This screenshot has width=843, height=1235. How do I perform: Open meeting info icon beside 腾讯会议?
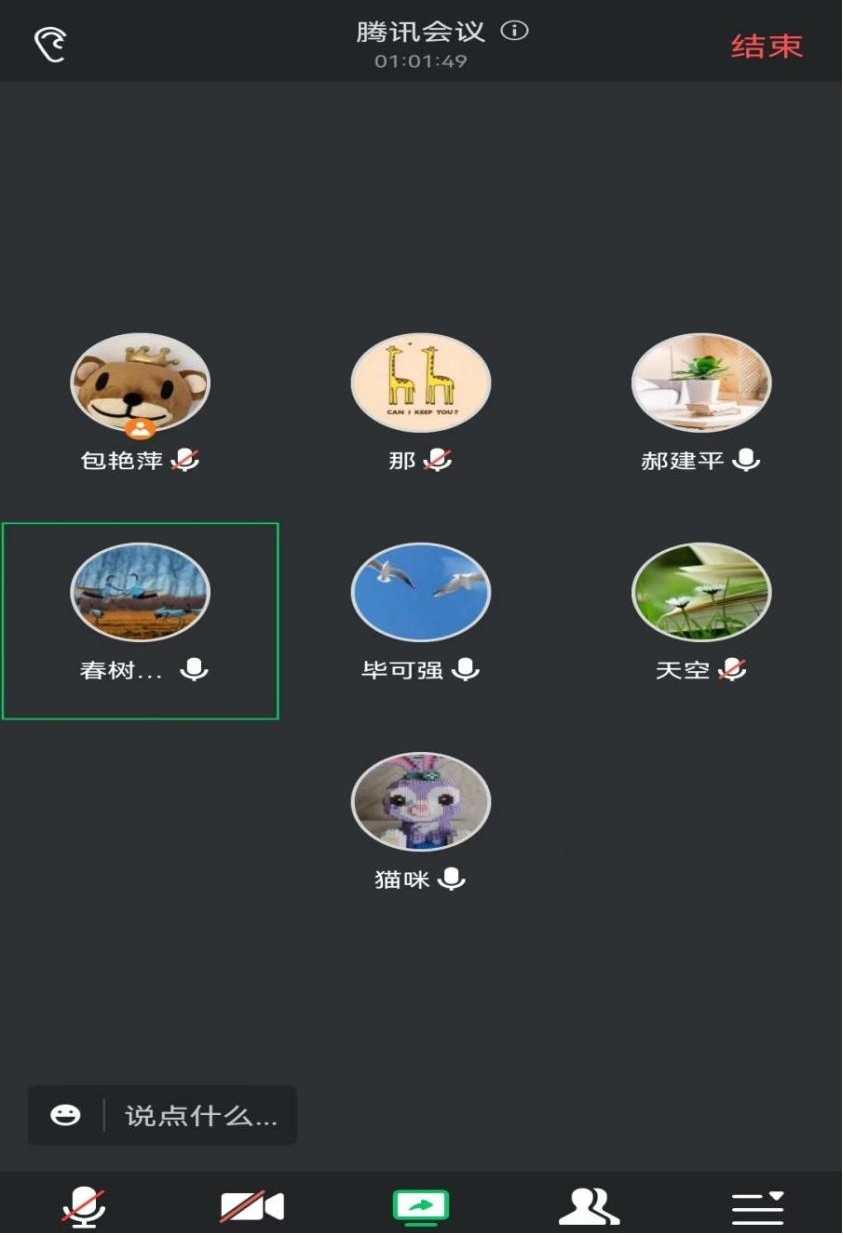point(514,31)
